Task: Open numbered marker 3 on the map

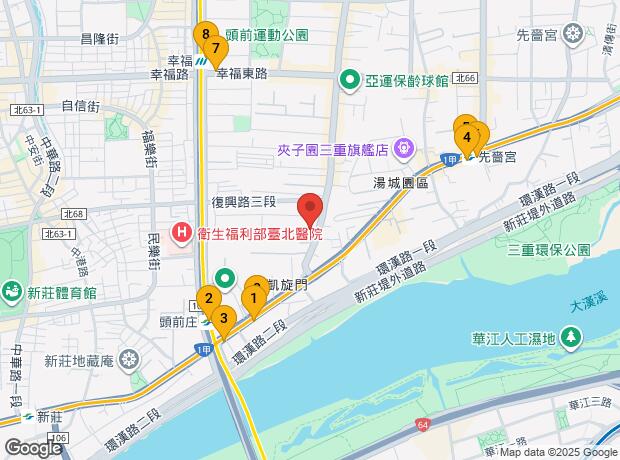Action: (x=223, y=320)
